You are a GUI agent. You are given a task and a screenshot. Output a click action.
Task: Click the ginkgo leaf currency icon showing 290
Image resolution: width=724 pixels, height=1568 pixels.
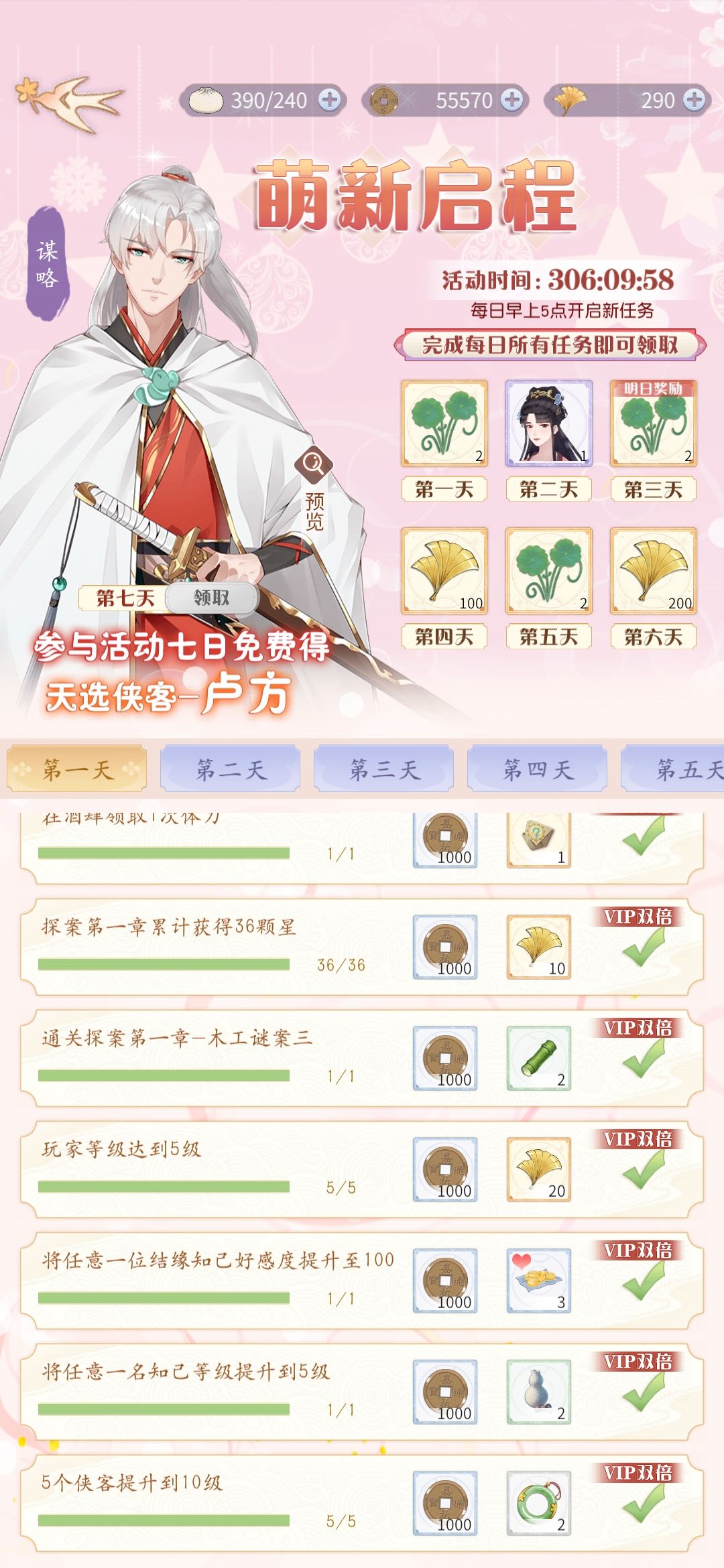click(x=570, y=99)
